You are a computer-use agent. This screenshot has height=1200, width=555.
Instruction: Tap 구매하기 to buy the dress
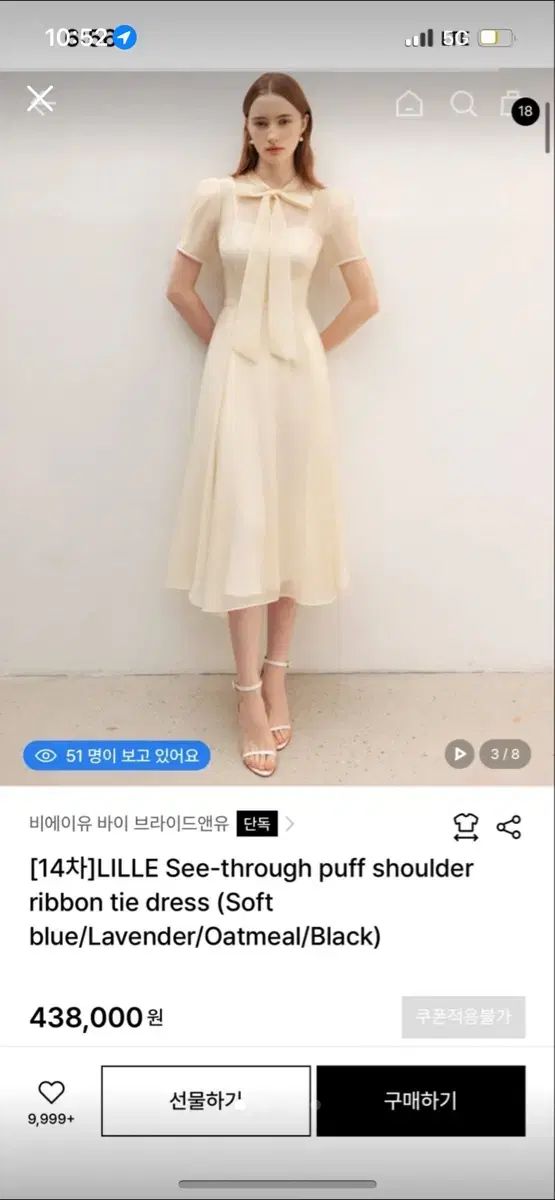click(421, 1101)
